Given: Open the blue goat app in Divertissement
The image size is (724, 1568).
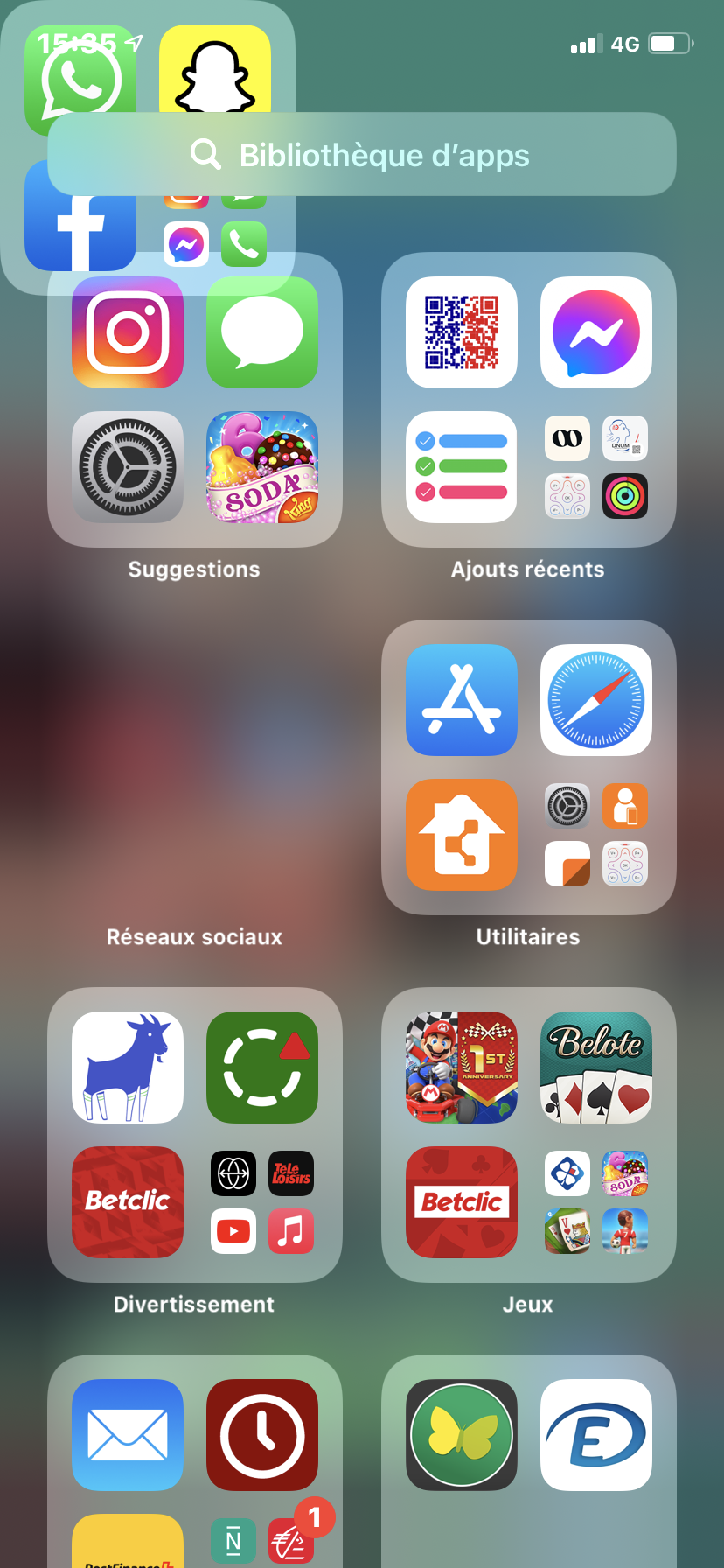Looking at the screenshot, I should (x=128, y=1067).
